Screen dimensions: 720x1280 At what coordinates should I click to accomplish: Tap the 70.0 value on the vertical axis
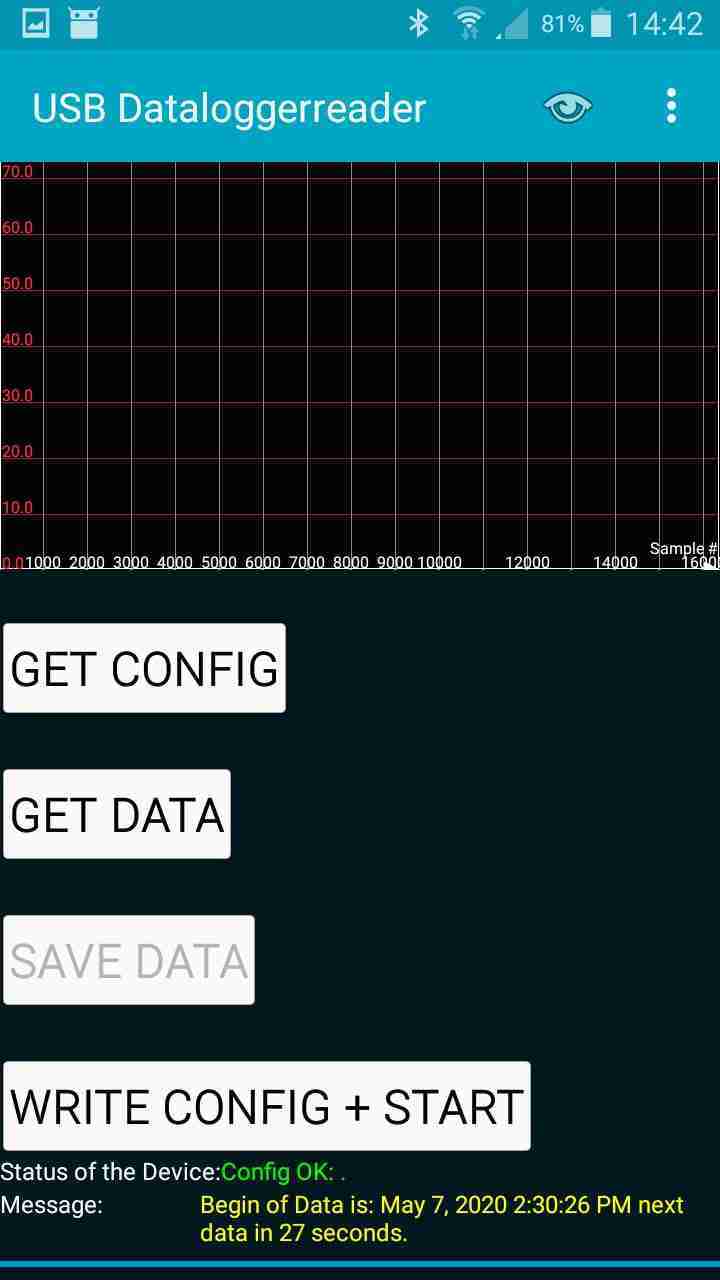click(18, 171)
